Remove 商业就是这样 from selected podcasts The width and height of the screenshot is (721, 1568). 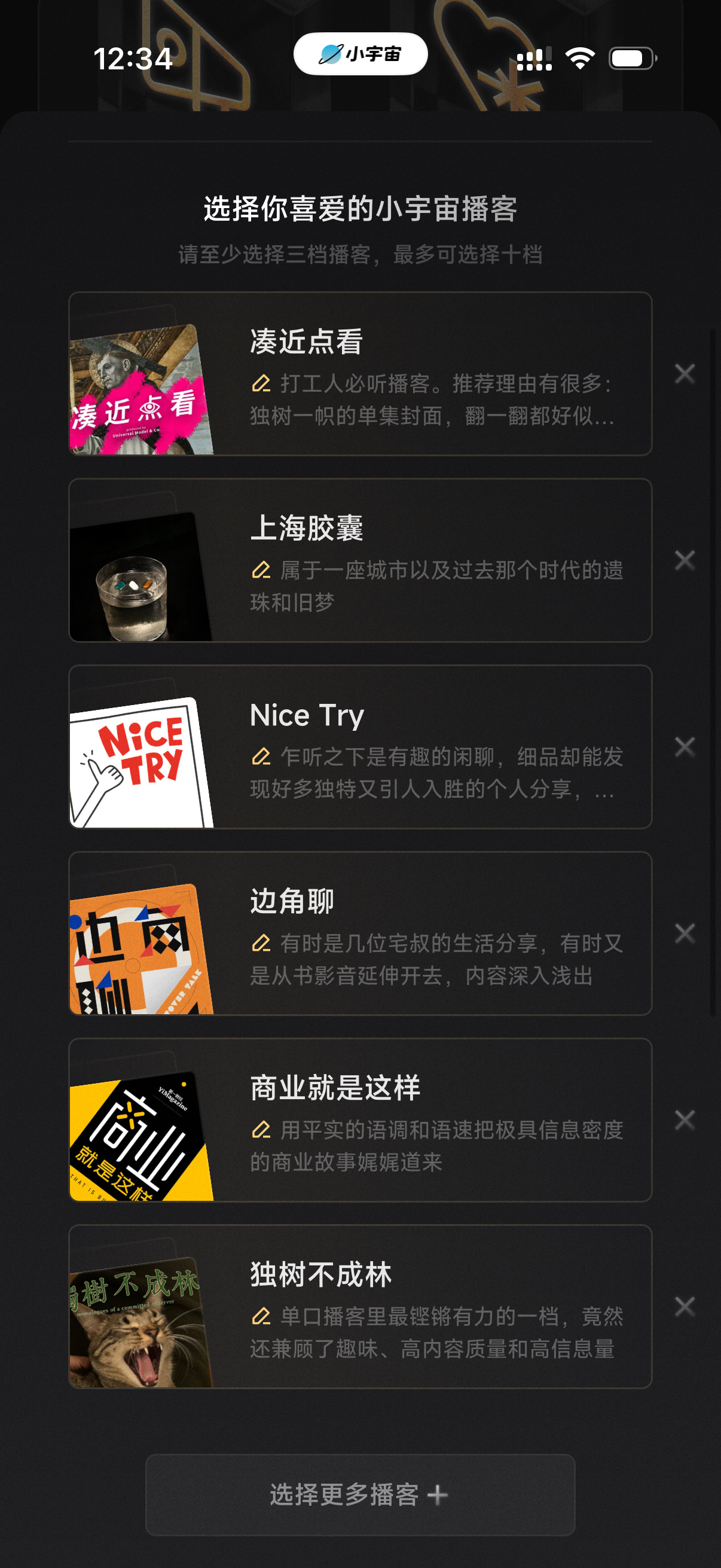coord(685,1120)
